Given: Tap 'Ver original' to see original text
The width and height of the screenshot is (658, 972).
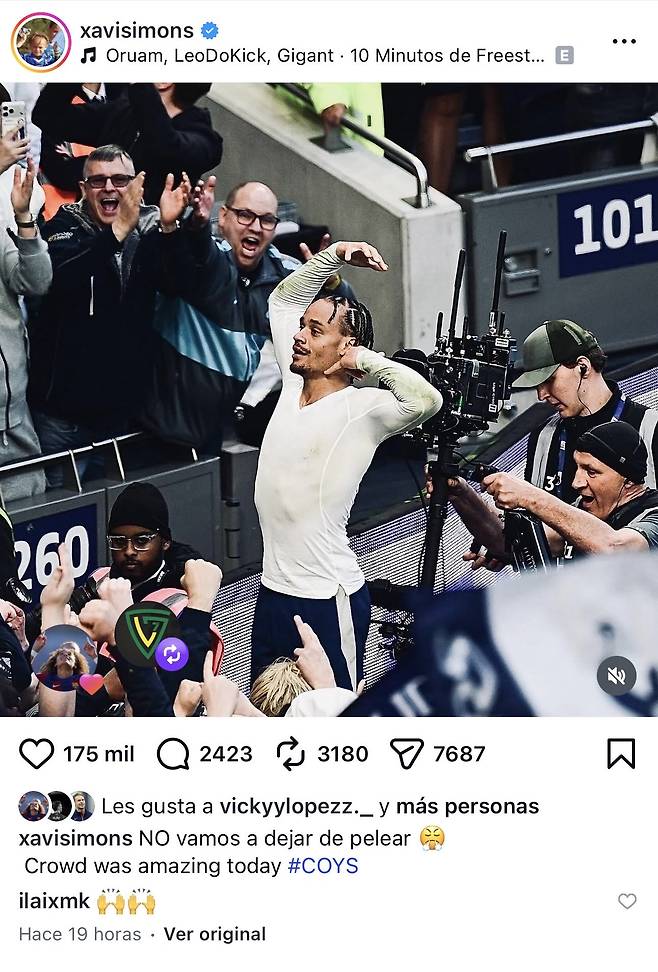Looking at the screenshot, I should [214, 934].
